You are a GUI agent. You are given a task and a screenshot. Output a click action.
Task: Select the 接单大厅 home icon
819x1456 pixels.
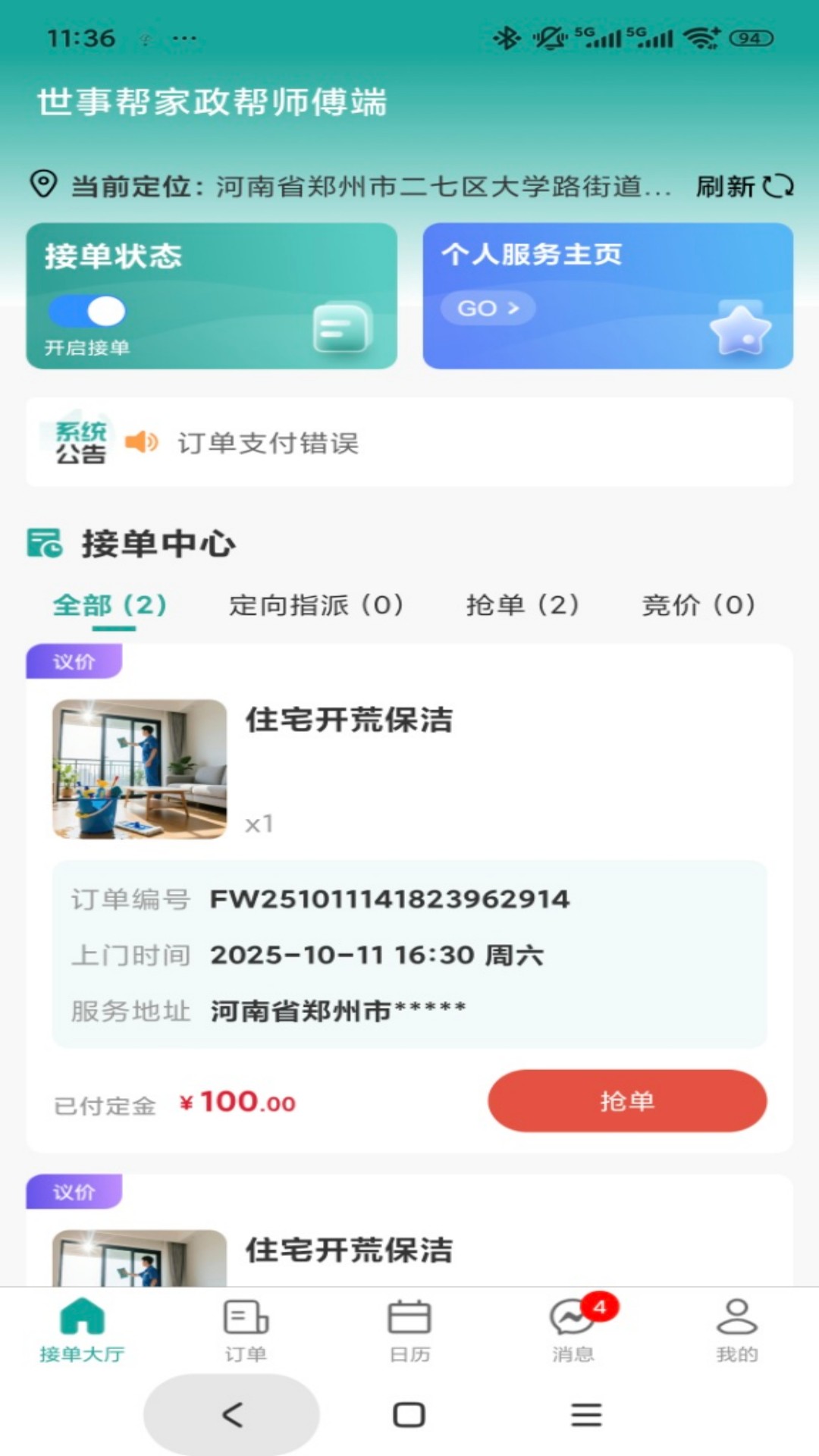click(82, 1331)
